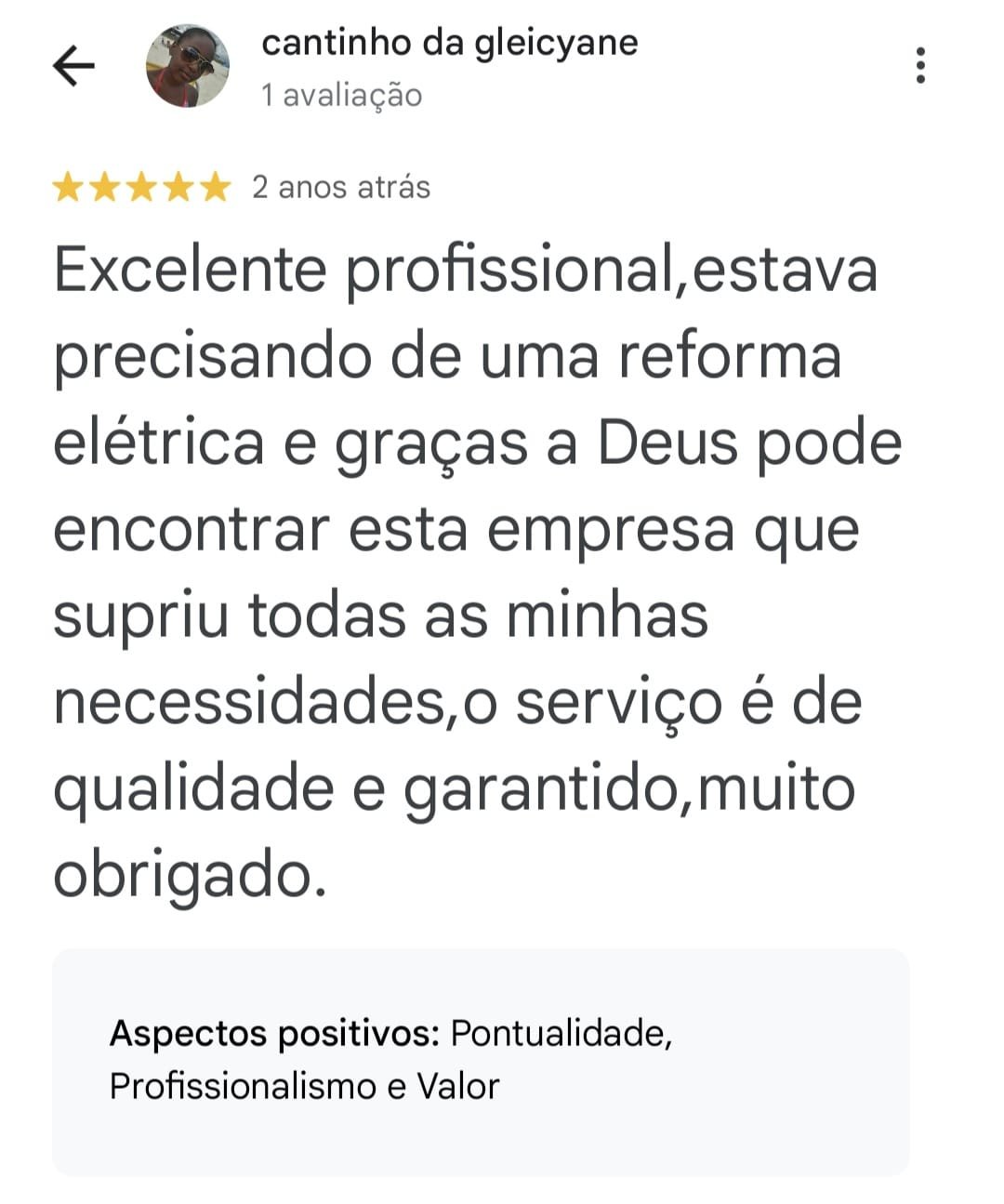The image size is (1004, 1204).
Task: Go back using the arrow icon
Action: tap(73, 66)
